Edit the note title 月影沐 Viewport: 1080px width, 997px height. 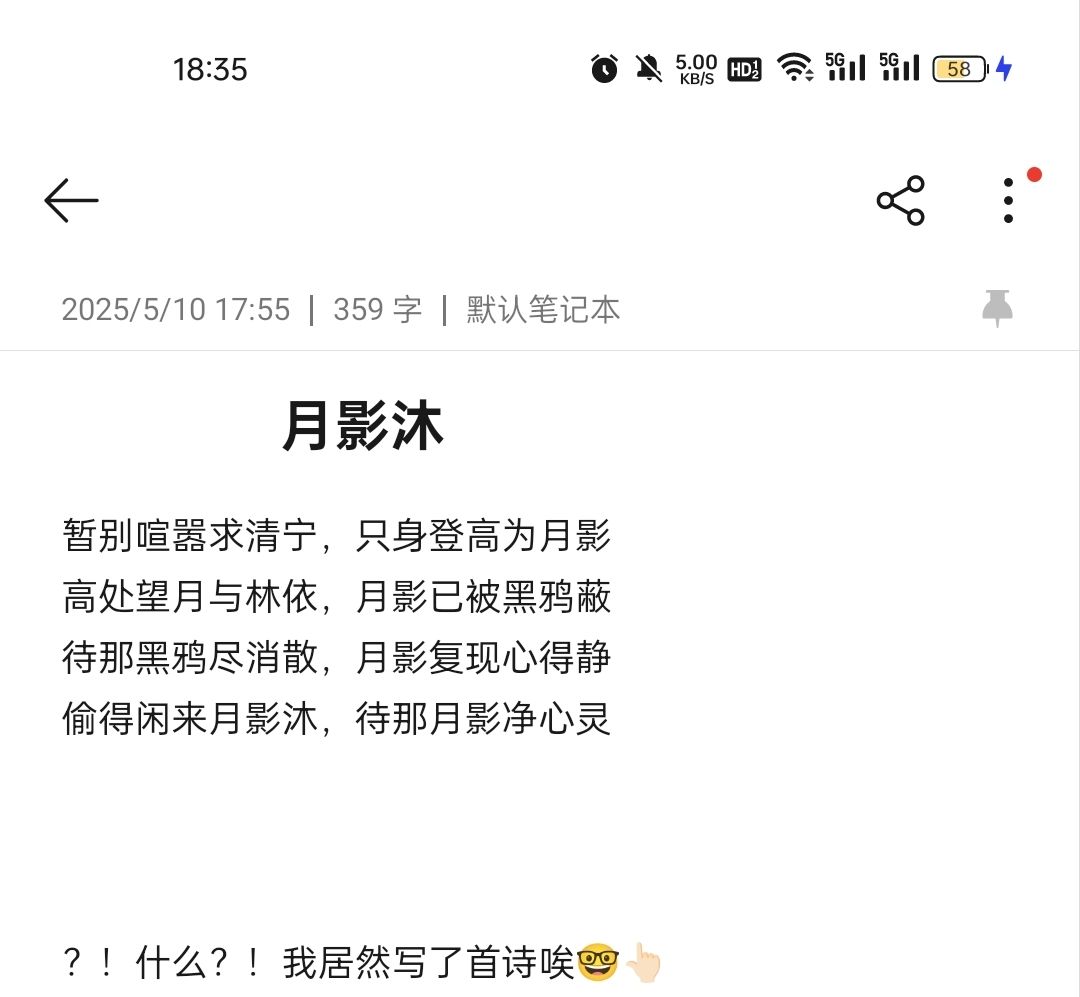(x=362, y=428)
